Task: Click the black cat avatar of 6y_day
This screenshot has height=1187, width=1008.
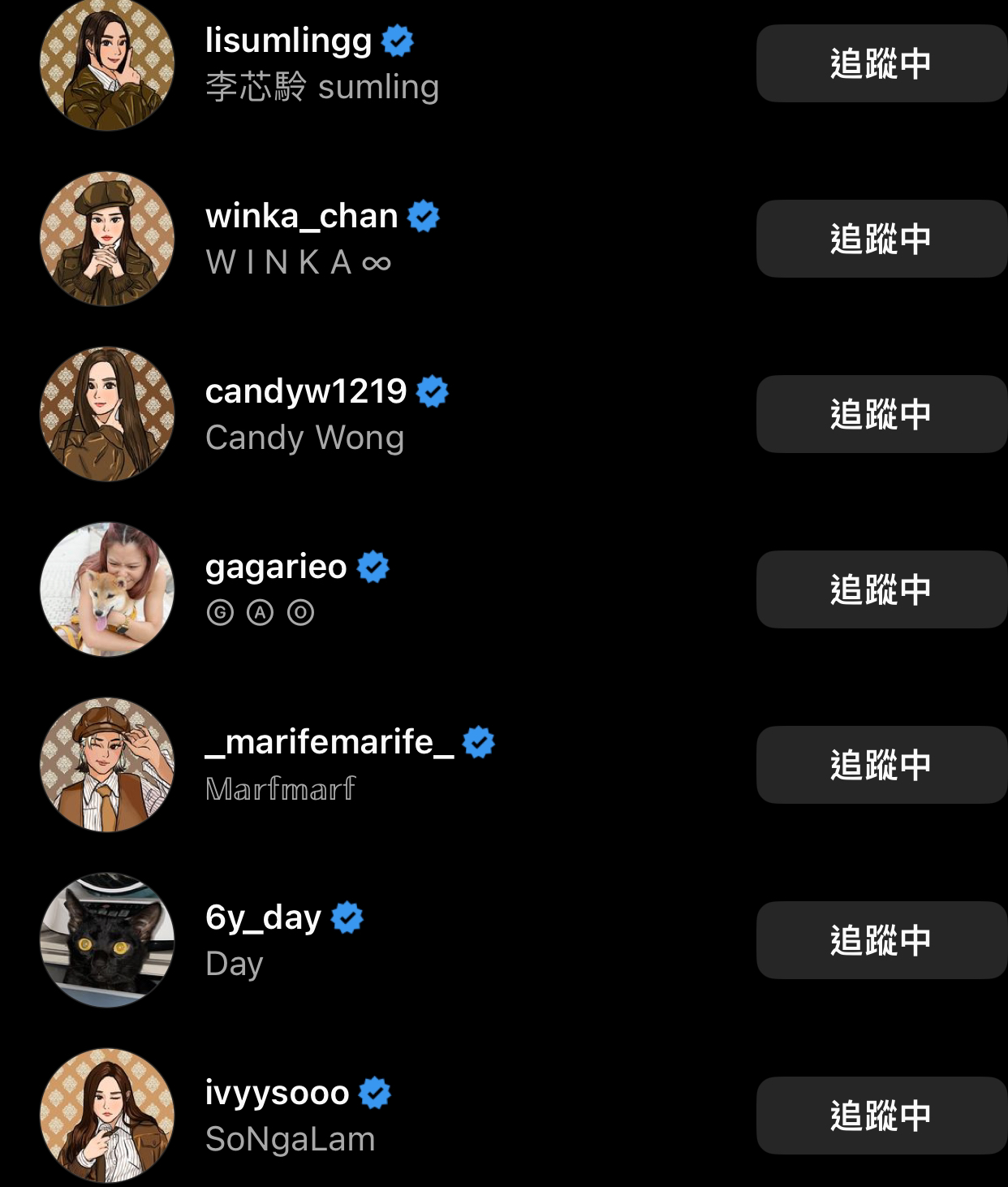Action: click(106, 940)
